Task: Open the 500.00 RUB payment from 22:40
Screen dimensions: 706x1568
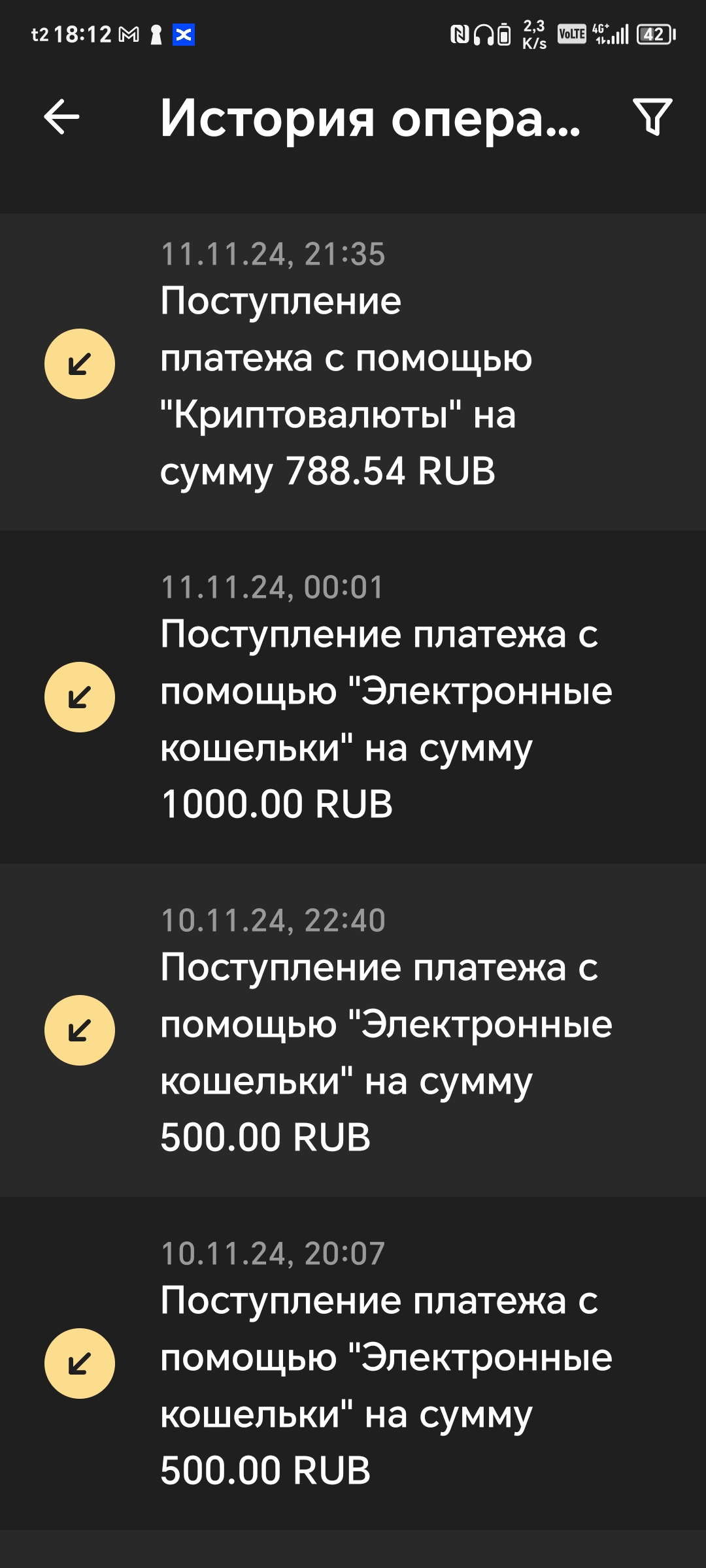Action: 353,1030
